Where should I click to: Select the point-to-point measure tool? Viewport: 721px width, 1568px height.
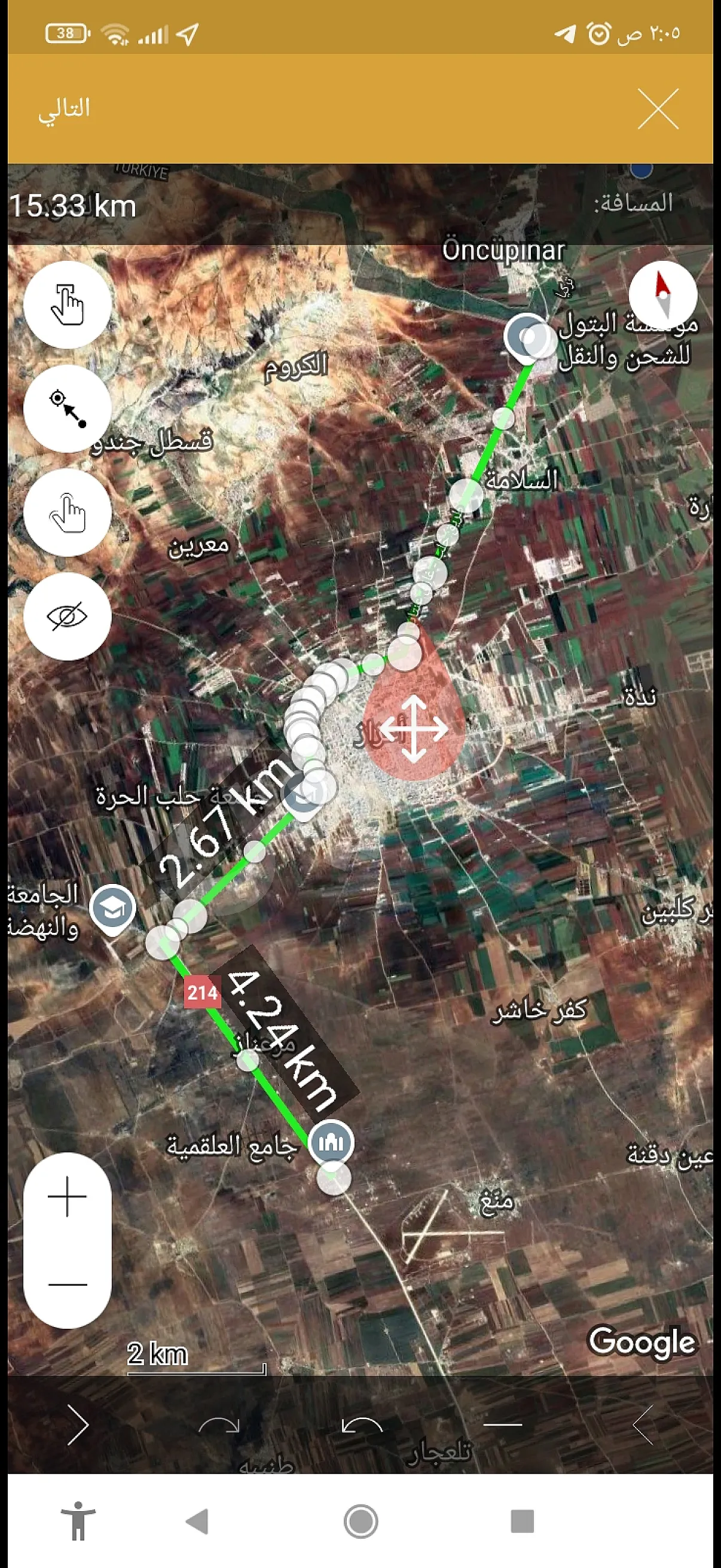(68, 409)
